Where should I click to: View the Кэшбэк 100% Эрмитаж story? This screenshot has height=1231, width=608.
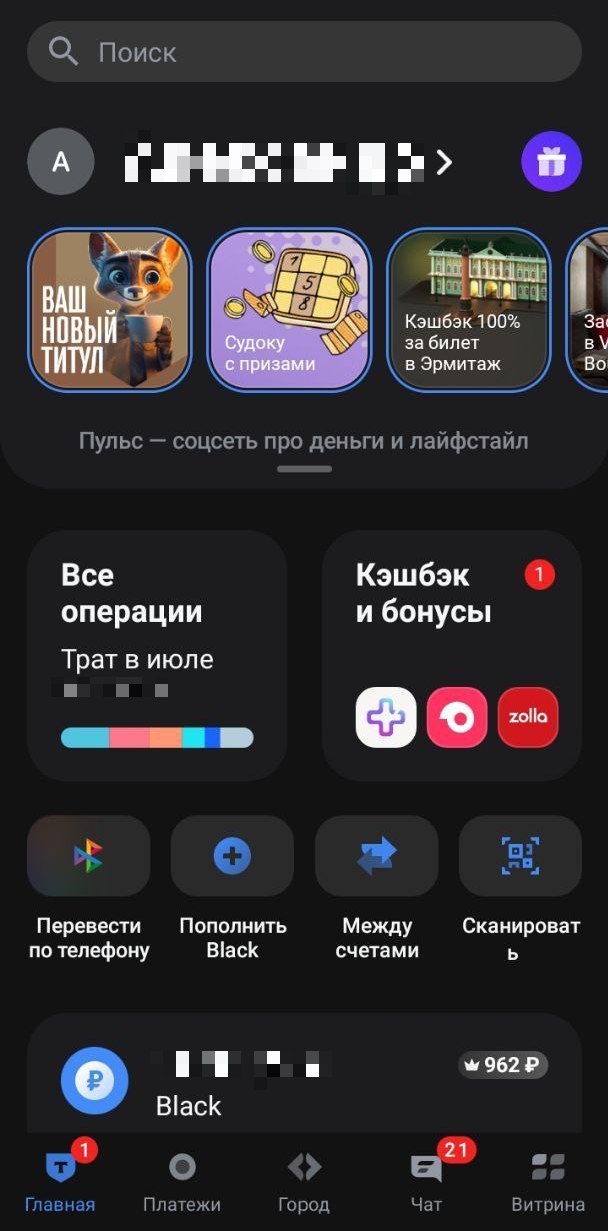click(x=468, y=309)
